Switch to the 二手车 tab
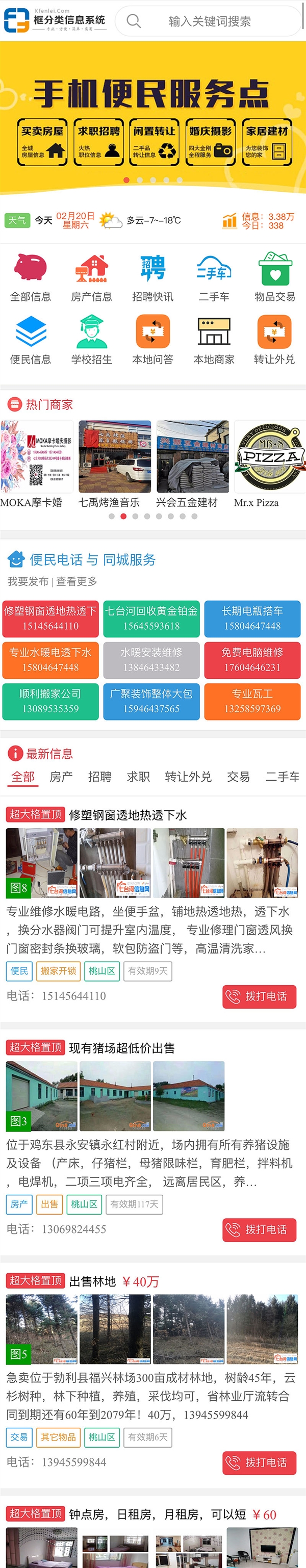The height and width of the screenshot is (1568, 306). point(282,777)
